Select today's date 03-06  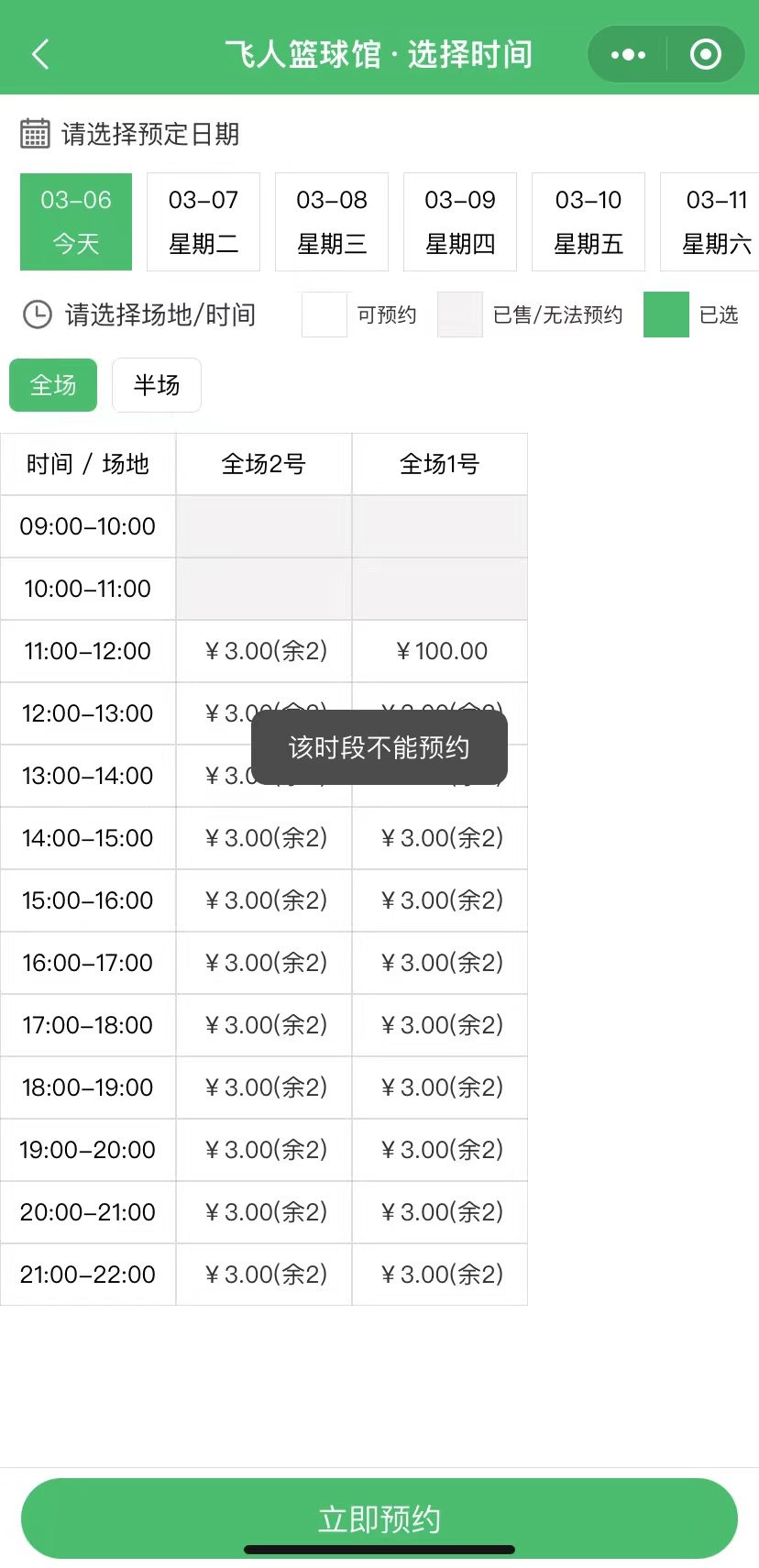point(76,222)
